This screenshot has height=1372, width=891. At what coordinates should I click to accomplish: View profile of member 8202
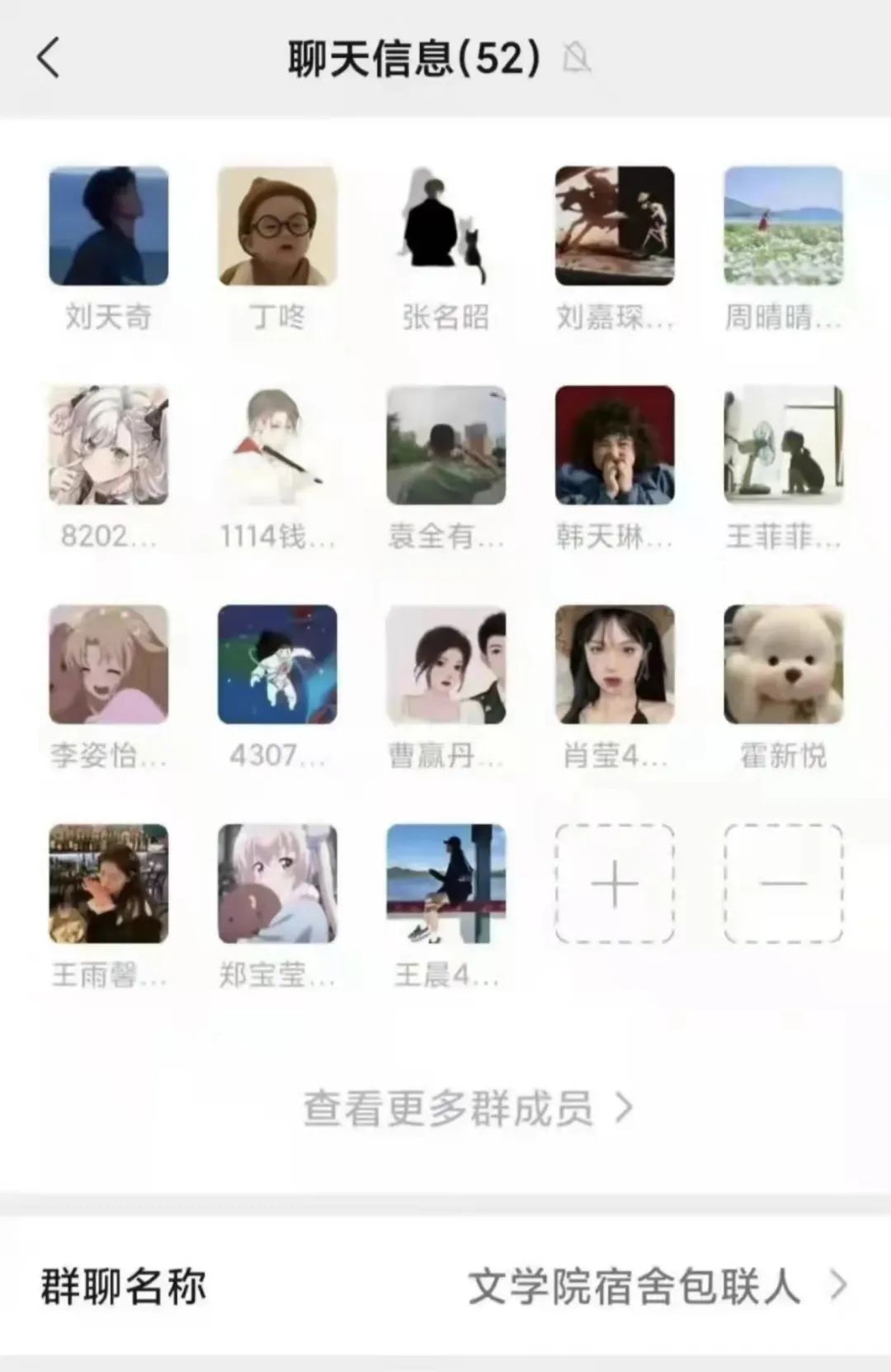click(x=108, y=446)
